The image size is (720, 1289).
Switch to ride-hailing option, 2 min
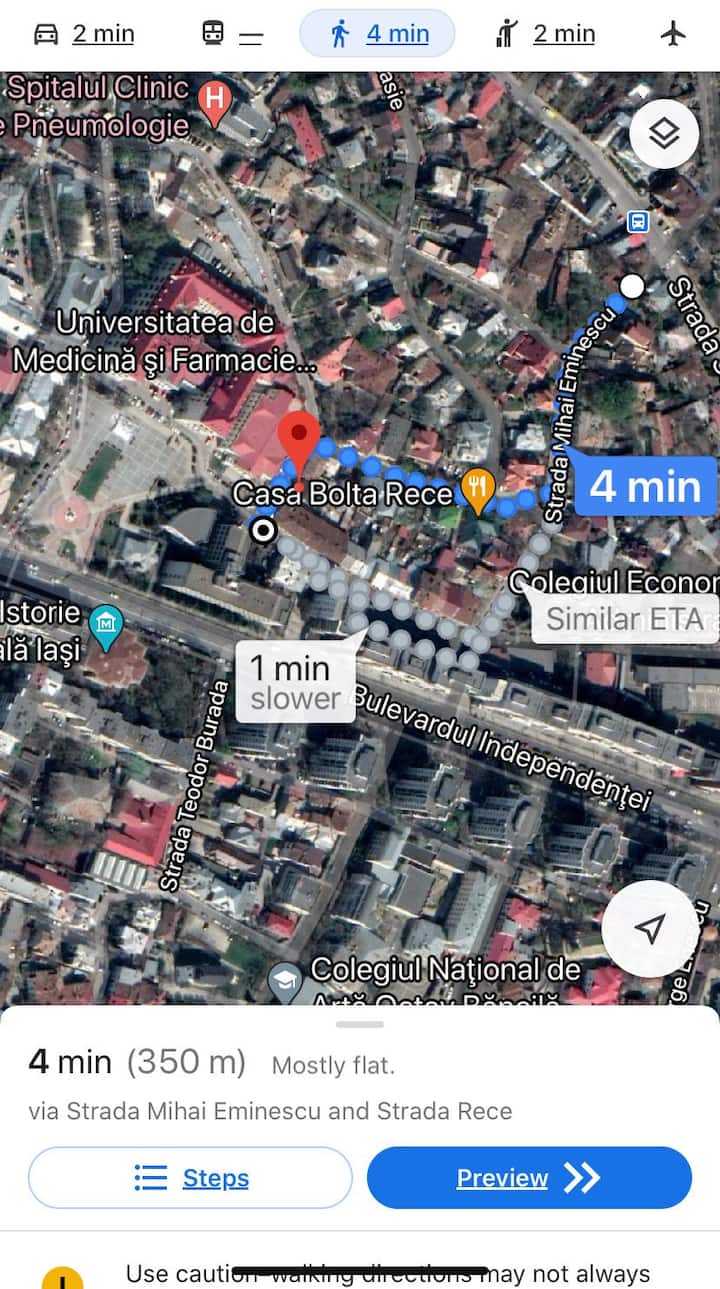545,34
